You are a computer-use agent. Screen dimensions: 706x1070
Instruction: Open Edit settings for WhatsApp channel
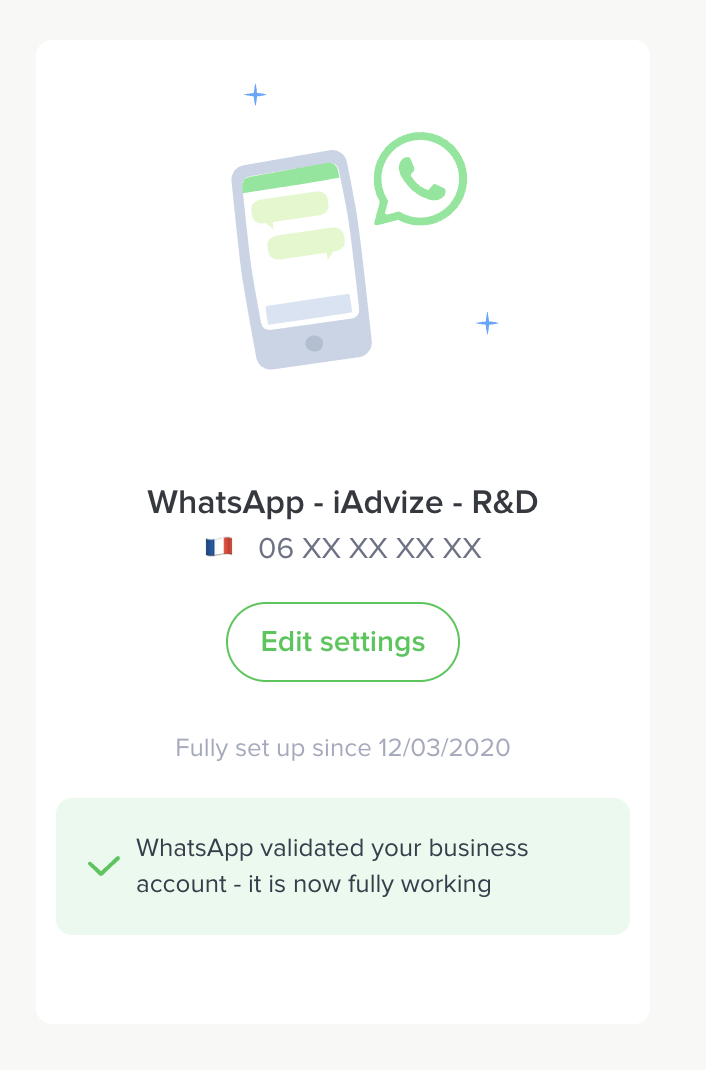(x=343, y=642)
